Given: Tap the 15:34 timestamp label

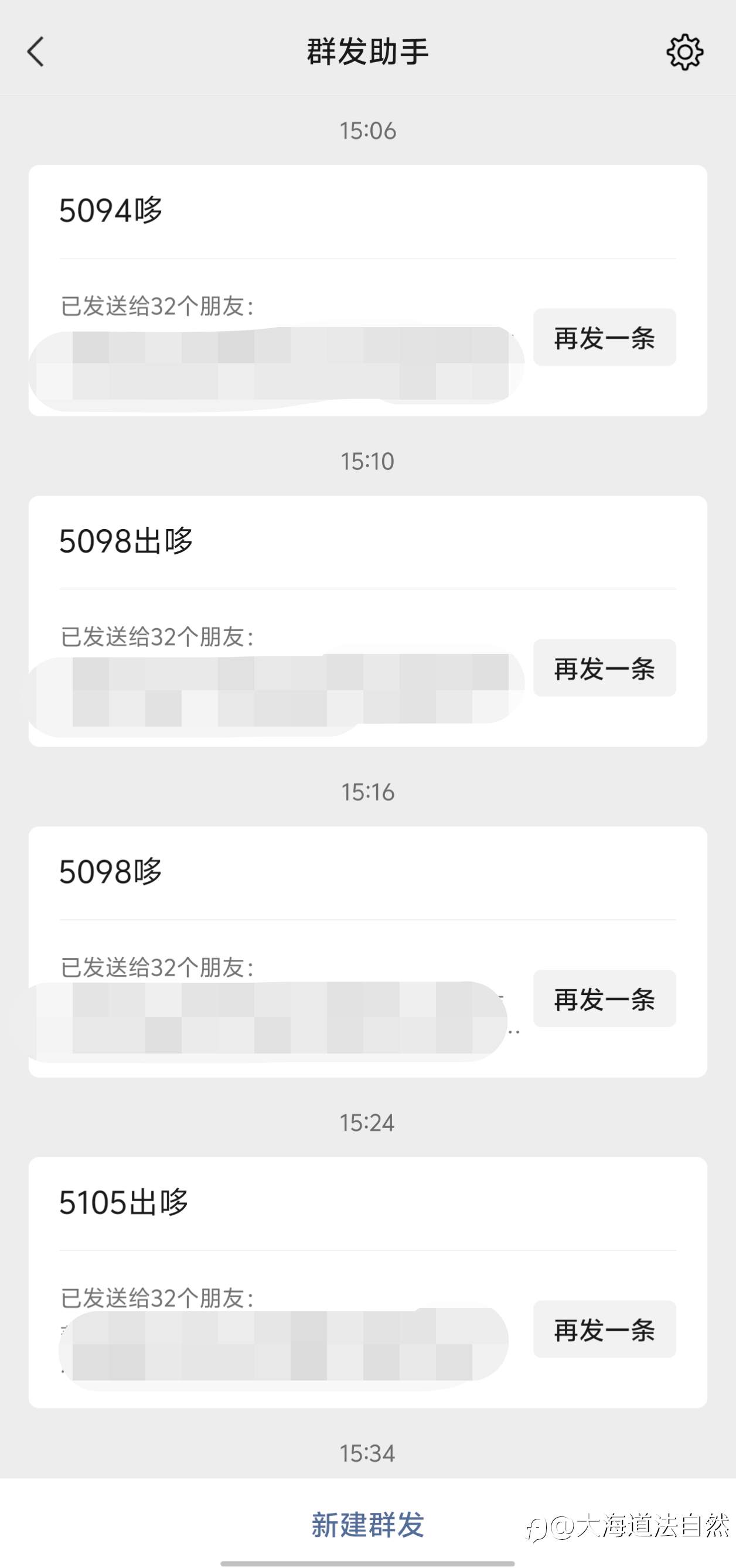Looking at the screenshot, I should coord(367,1453).
